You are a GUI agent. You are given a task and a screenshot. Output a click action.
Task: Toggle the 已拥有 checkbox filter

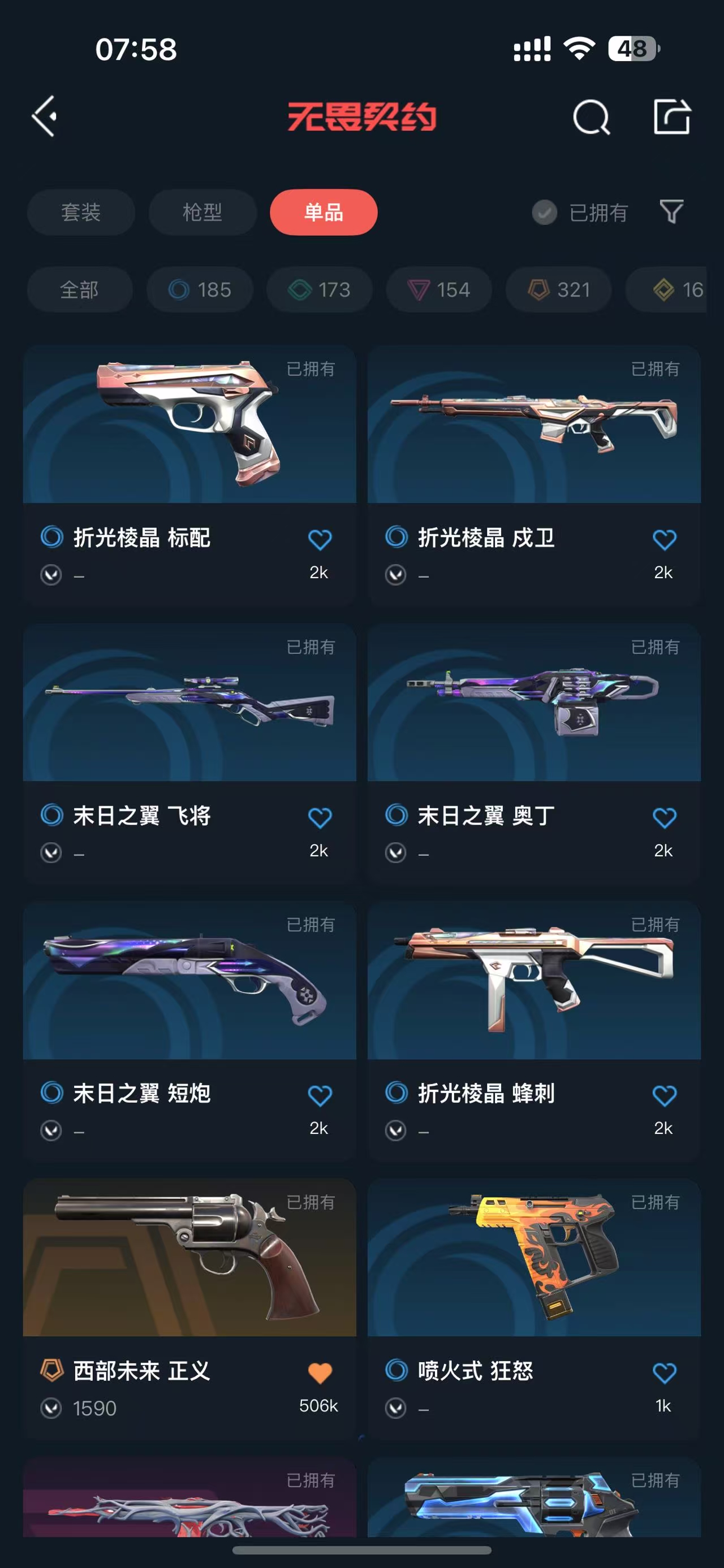[580, 213]
